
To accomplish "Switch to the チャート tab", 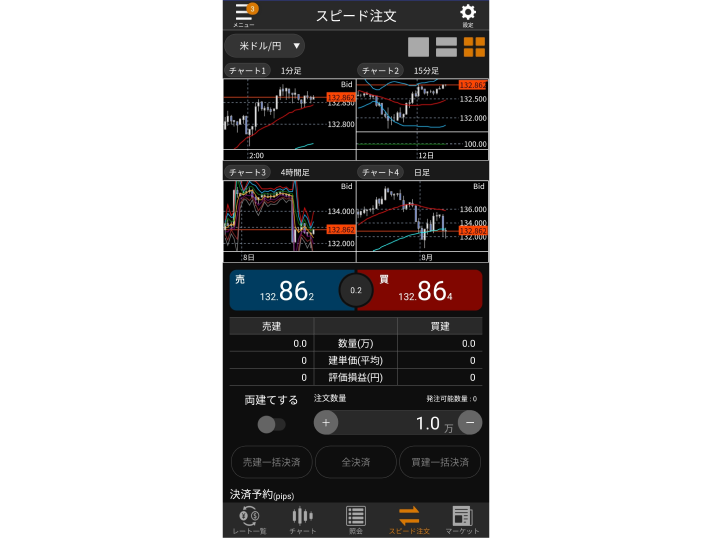I will click(x=302, y=520).
